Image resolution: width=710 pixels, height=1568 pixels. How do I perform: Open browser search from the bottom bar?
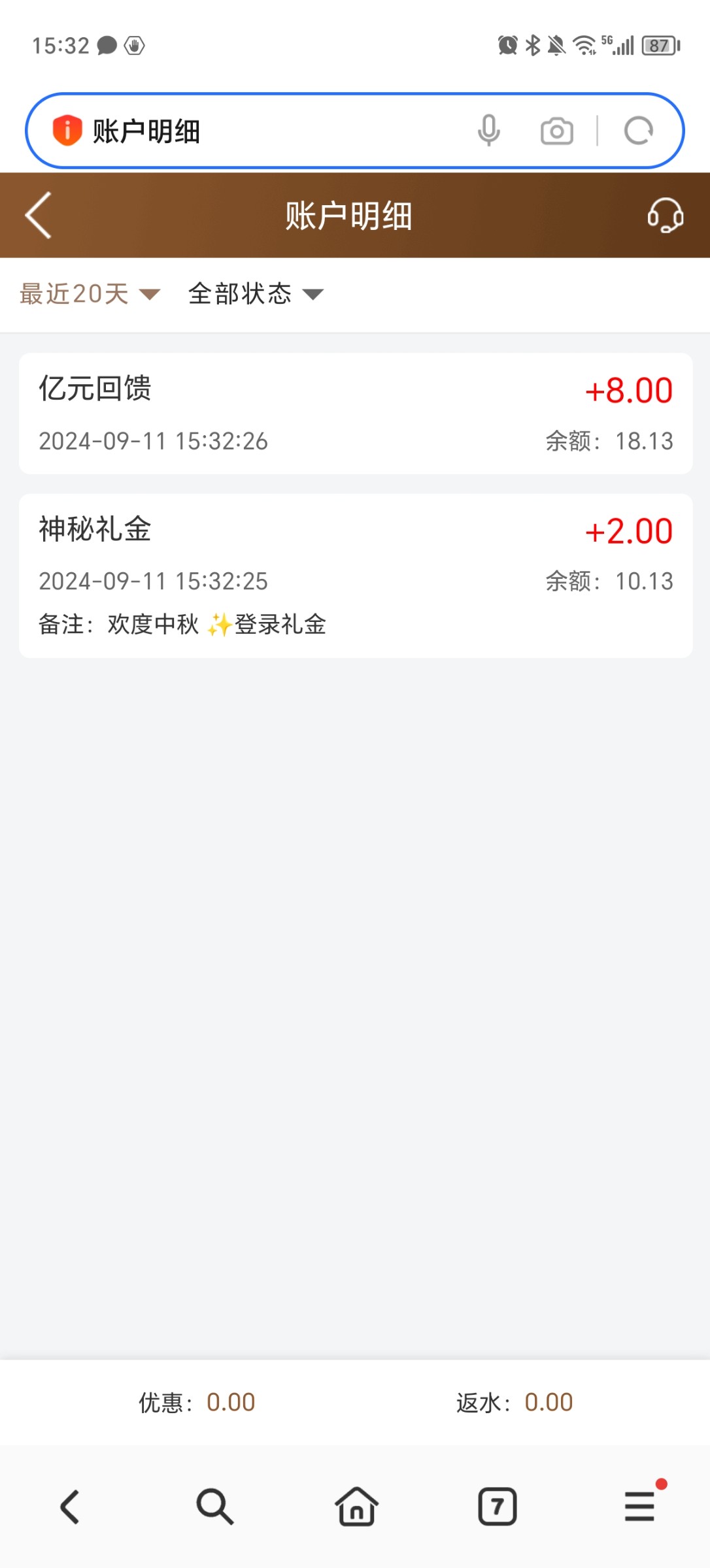(x=214, y=1507)
